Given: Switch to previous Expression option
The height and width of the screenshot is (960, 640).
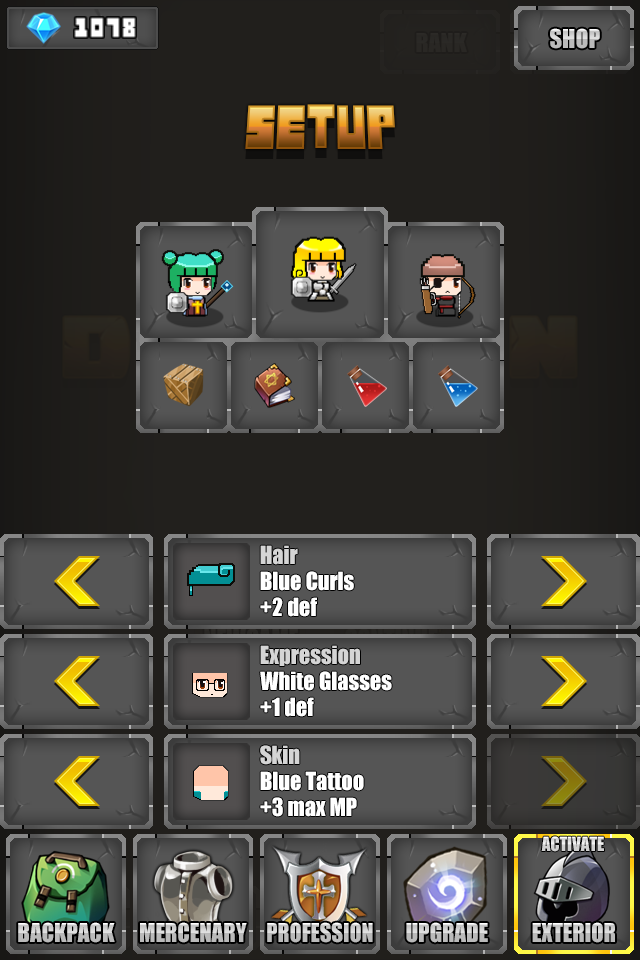Looking at the screenshot, I should point(77,682).
